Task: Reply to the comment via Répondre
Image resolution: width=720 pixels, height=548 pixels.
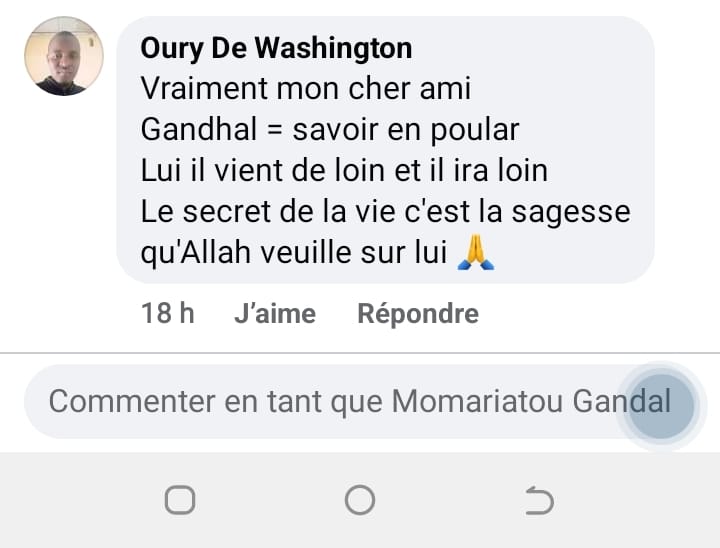Action: coord(418,314)
